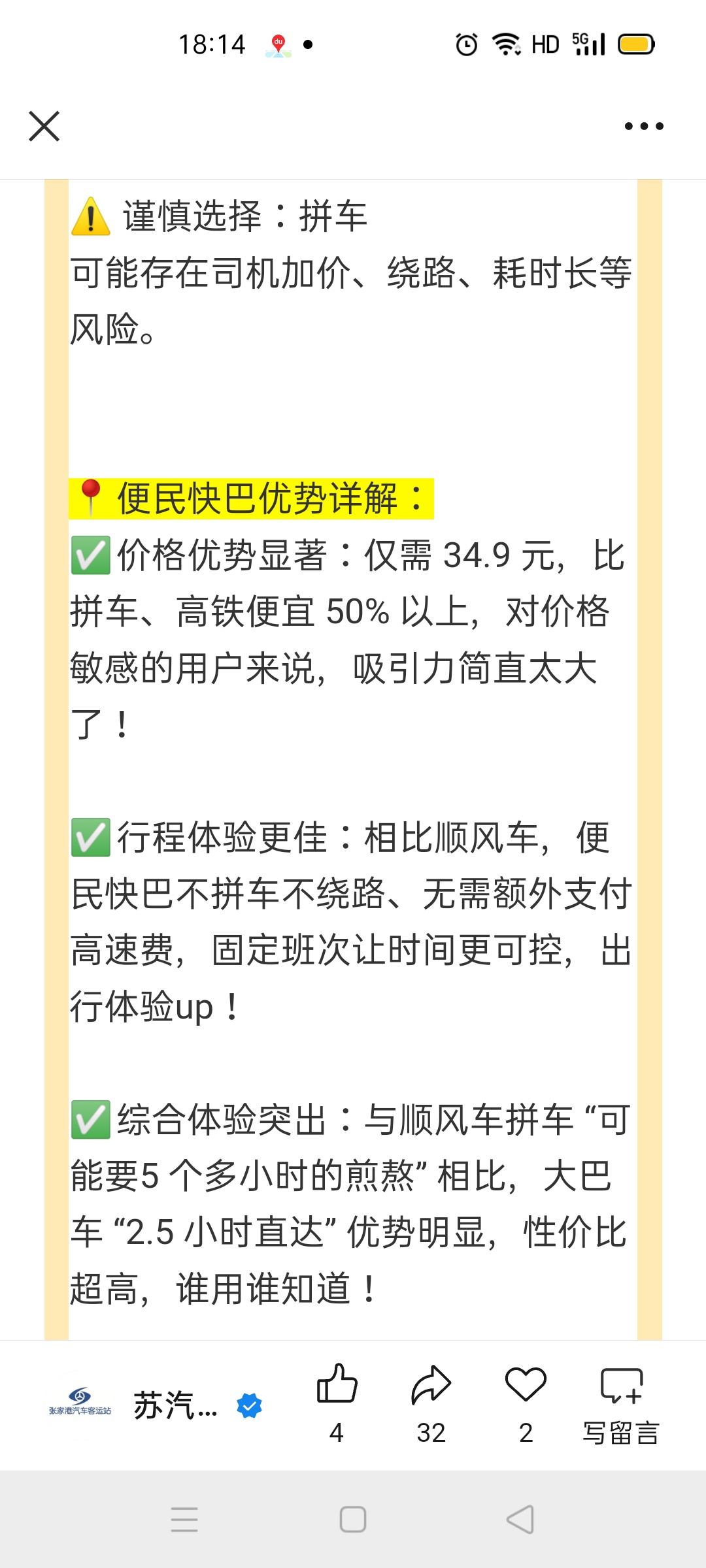Screen dimensions: 706x1568
Task: Share this article via the arrow icon
Action: [431, 1384]
